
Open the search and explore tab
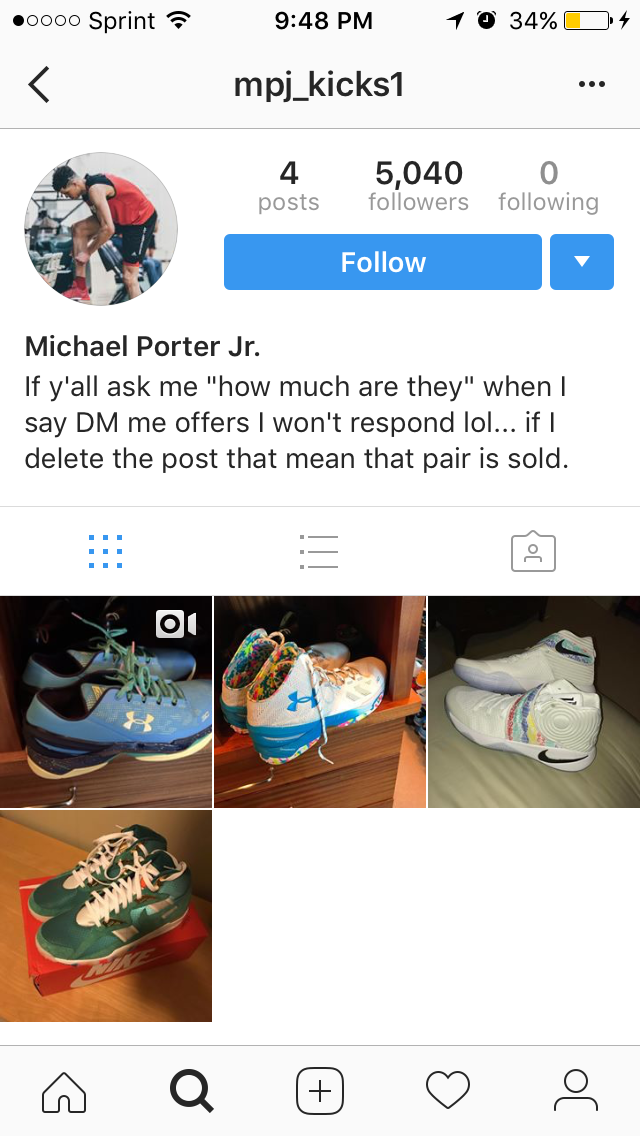[x=192, y=1090]
